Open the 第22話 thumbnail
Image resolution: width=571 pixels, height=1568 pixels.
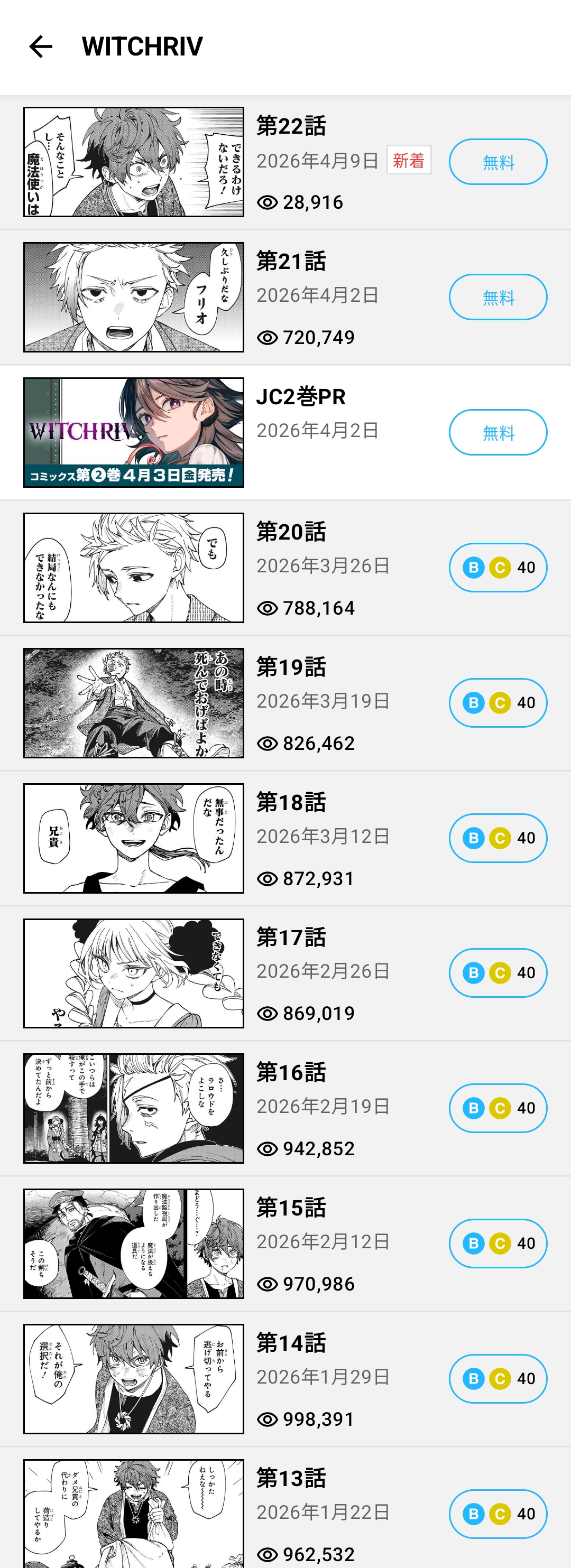133,162
